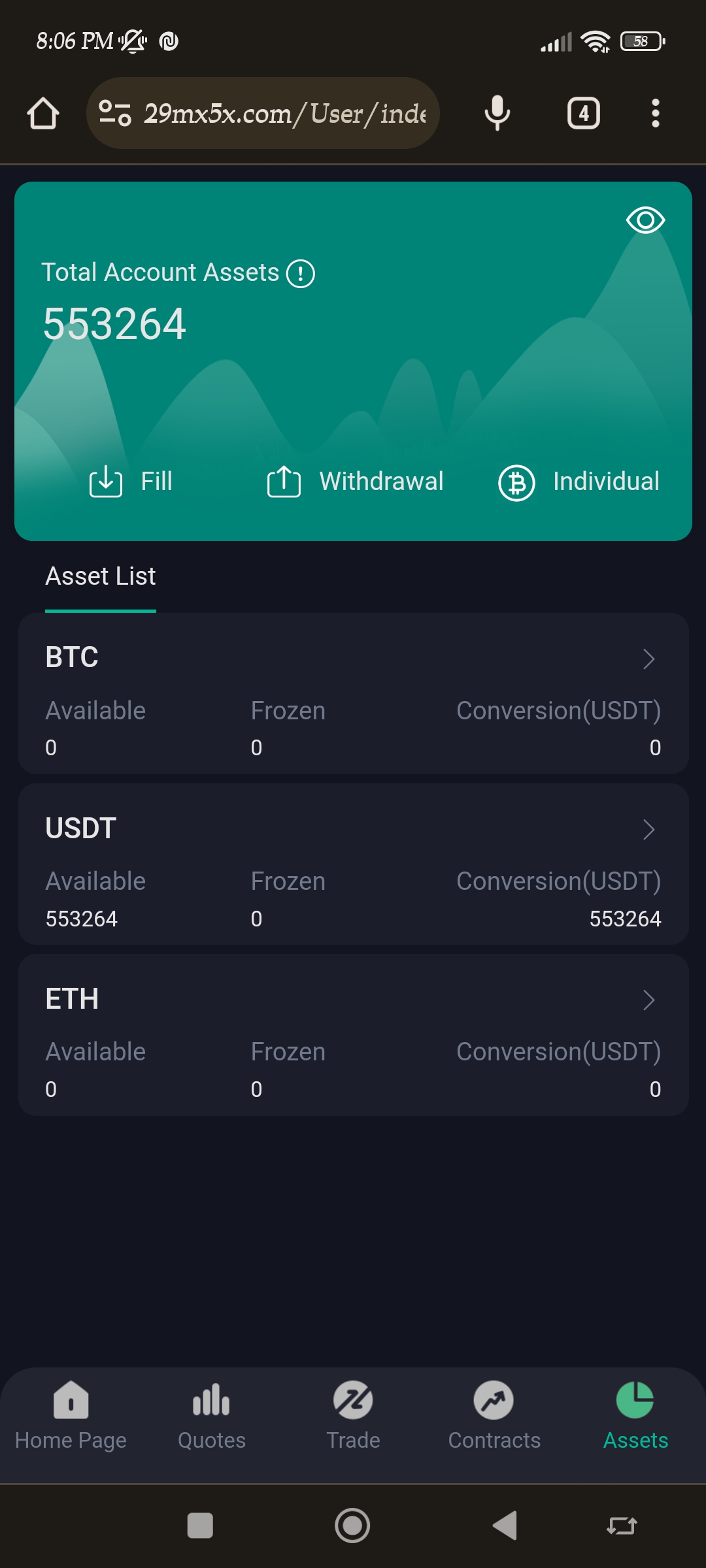
Task: Open the USDT asset row
Action: click(x=353, y=864)
